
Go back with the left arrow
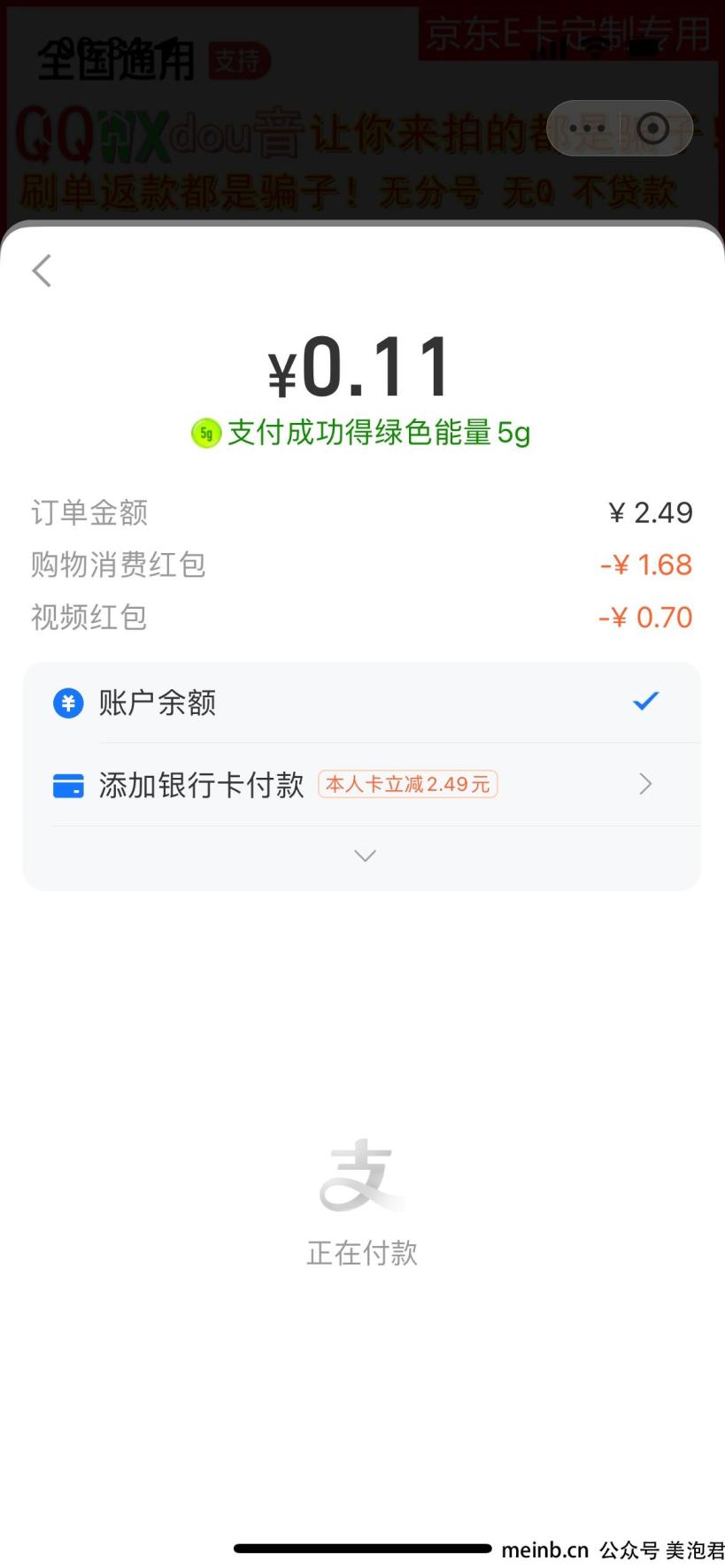click(x=42, y=271)
